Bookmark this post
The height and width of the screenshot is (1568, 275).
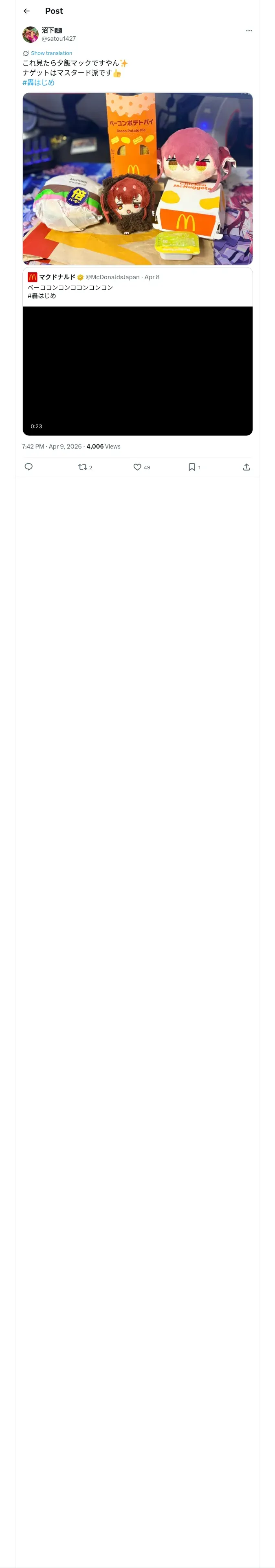(x=194, y=467)
